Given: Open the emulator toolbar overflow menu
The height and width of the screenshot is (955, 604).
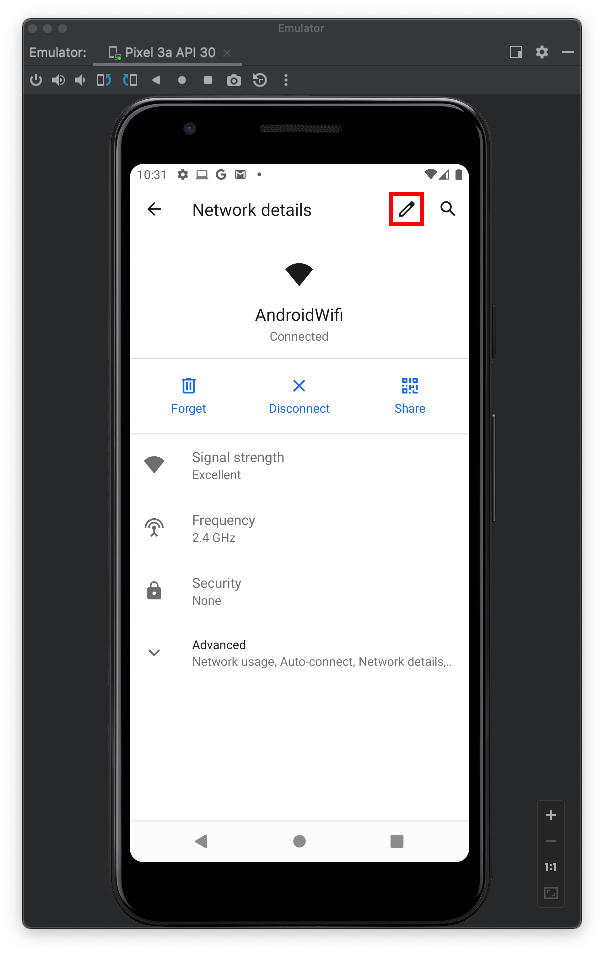Looking at the screenshot, I should 286,80.
